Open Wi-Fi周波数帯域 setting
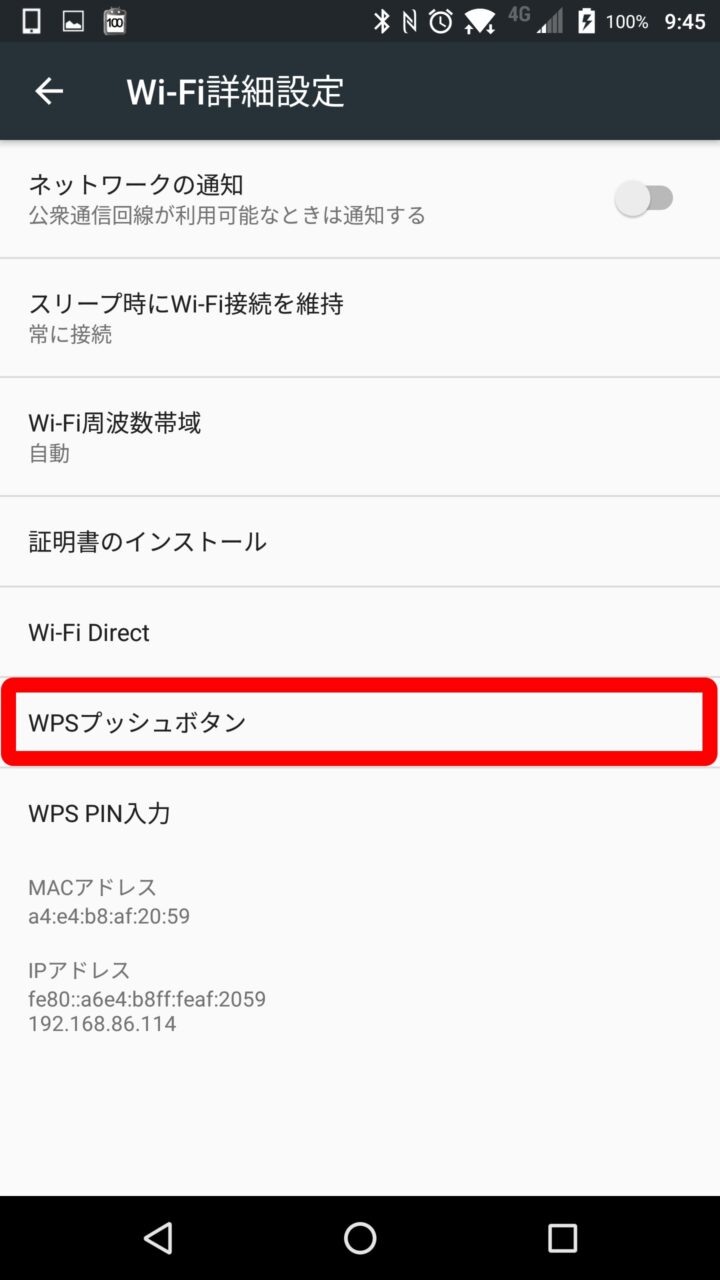Image resolution: width=720 pixels, height=1280 pixels. 360,437
